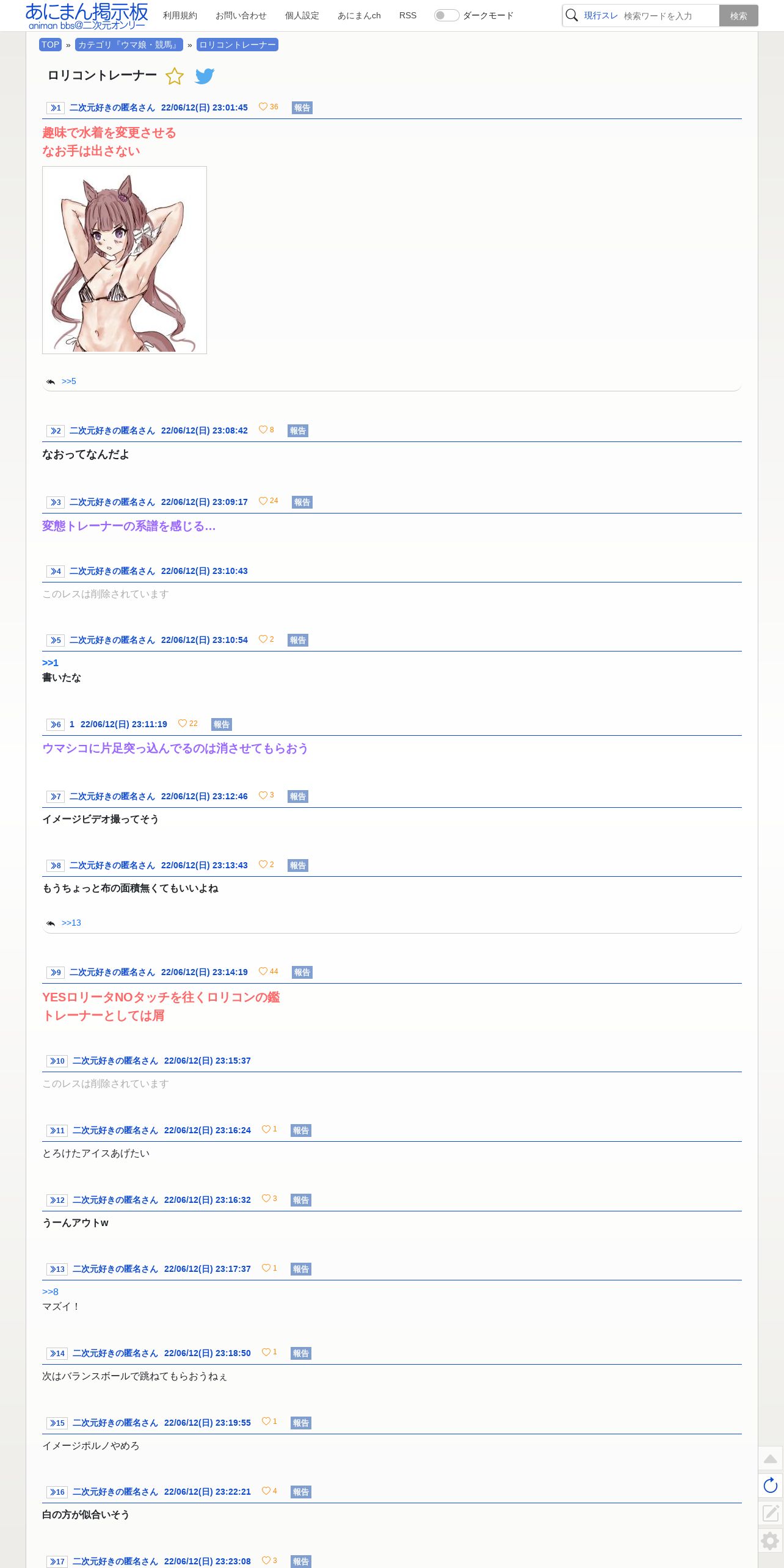The height and width of the screenshot is (1568, 784).
Task: Favorite this thread with the star icon
Action: [175, 76]
